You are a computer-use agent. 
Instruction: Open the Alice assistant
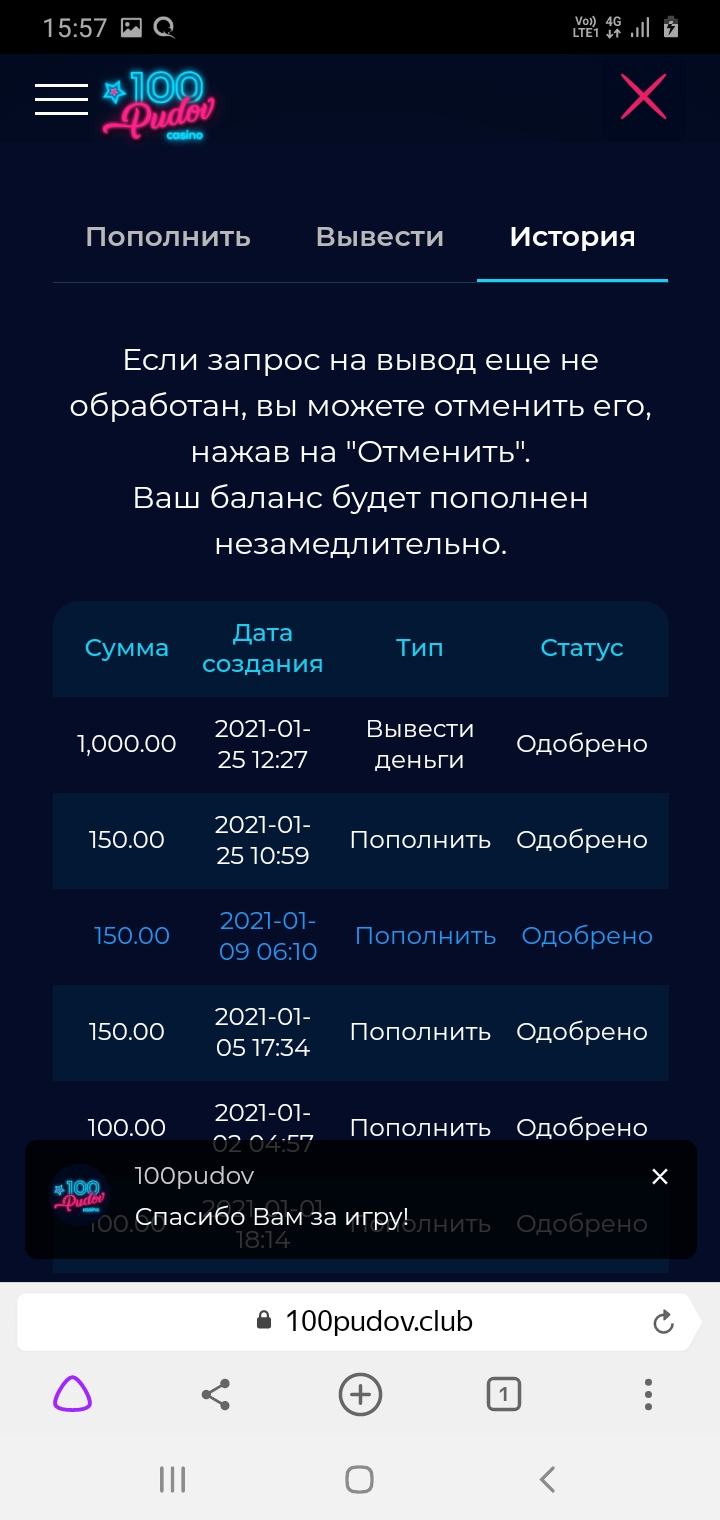(x=72, y=1393)
